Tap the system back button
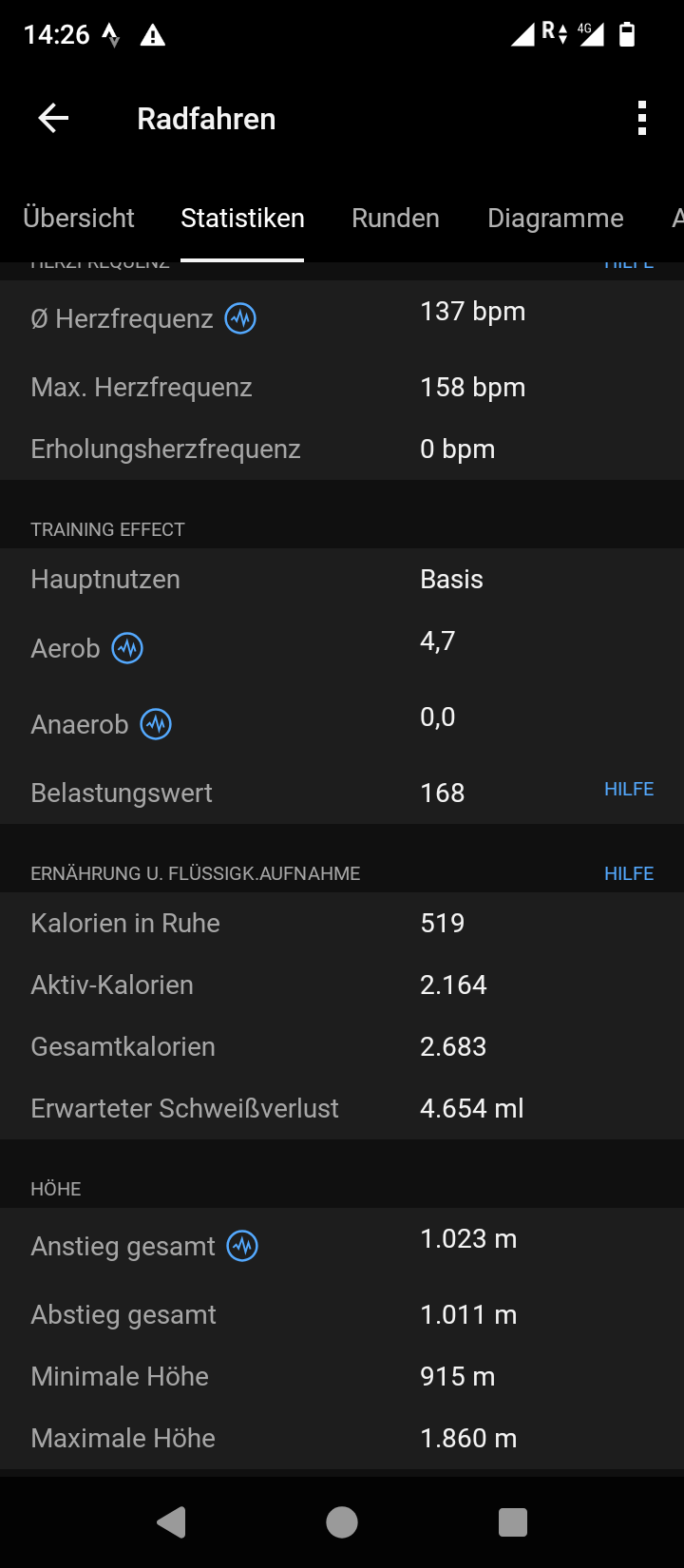 pos(171,1522)
